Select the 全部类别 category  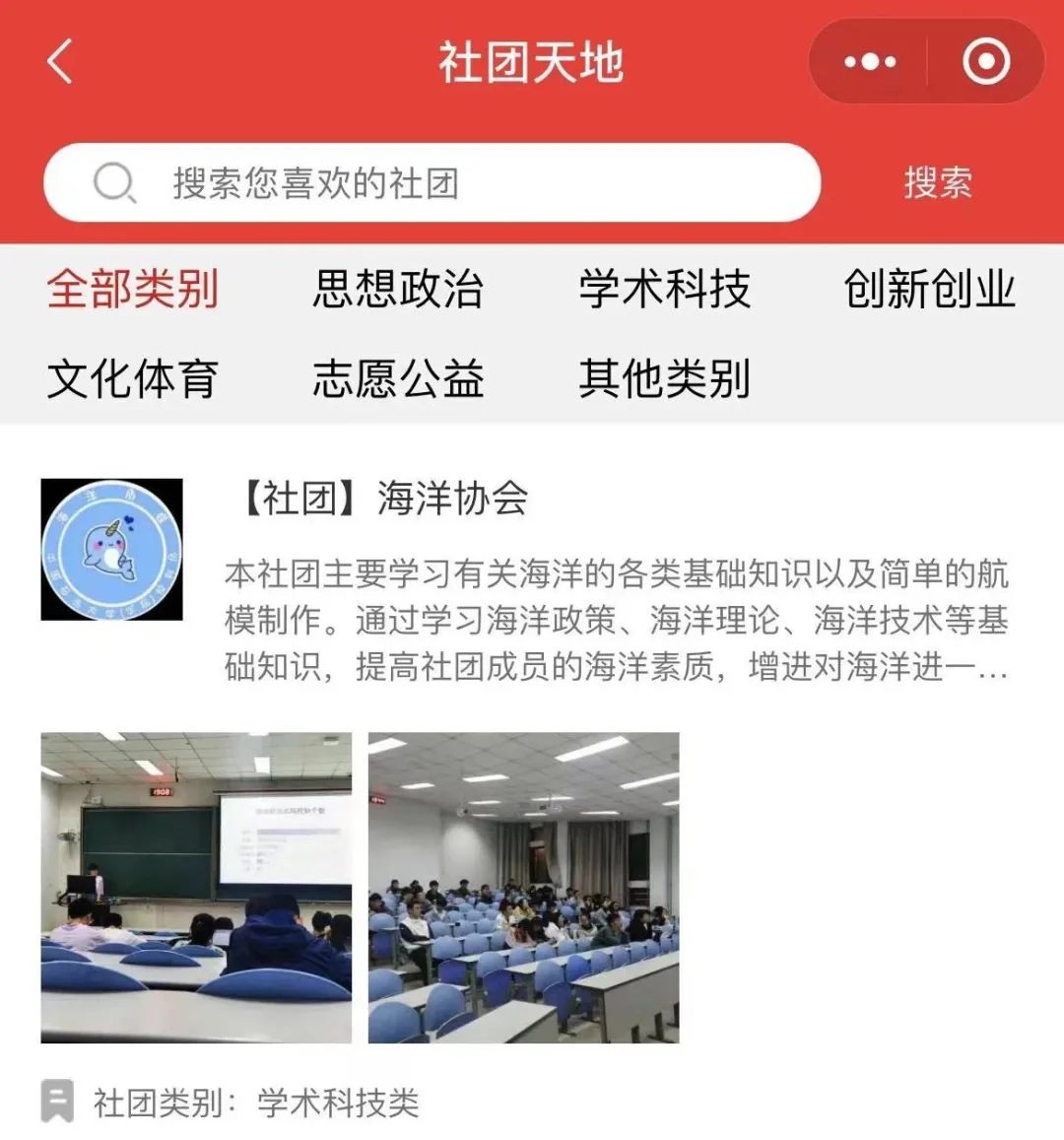point(132,289)
